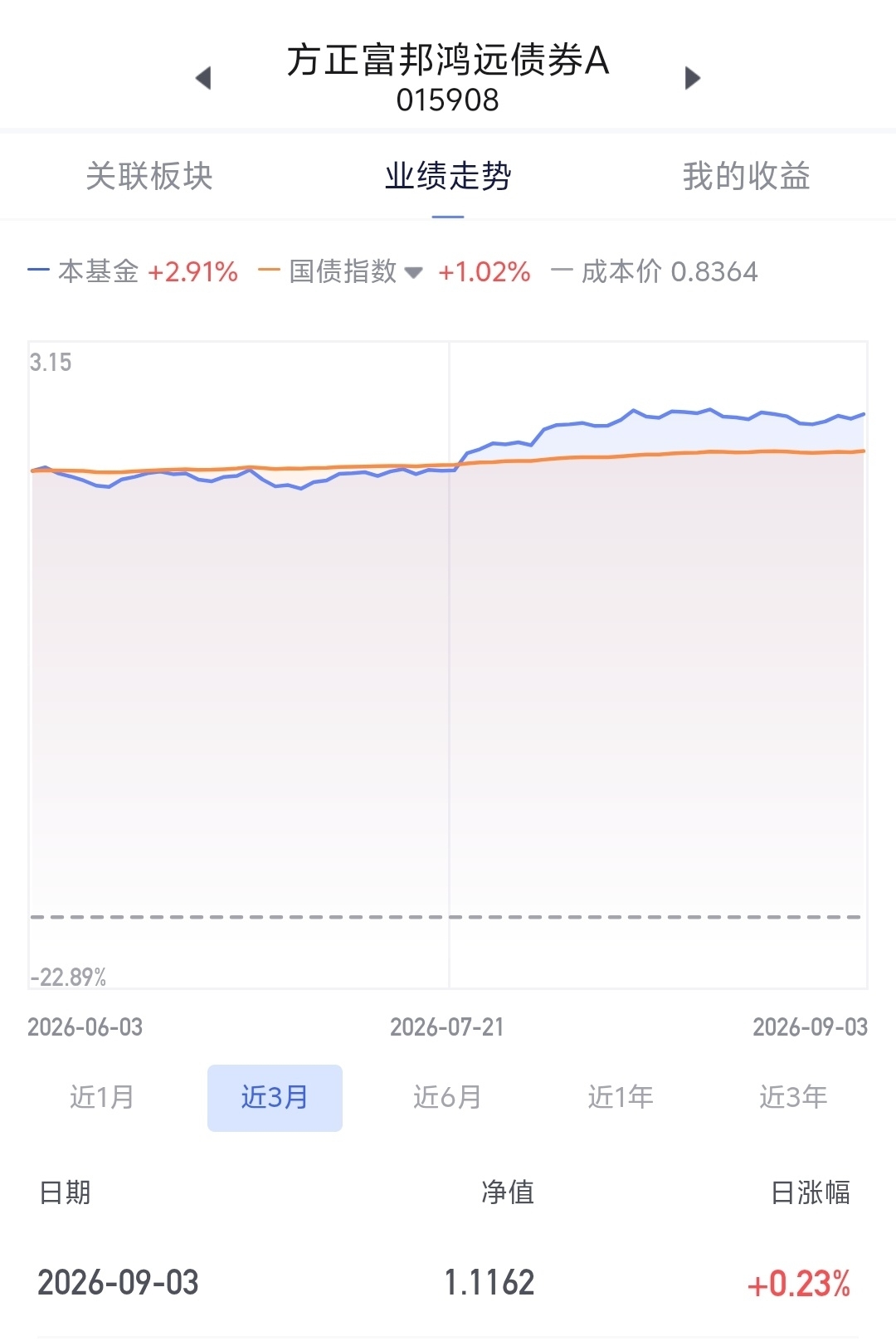The height and width of the screenshot is (1341, 896).
Task: Go to the previous fund arrow
Action: click(x=203, y=78)
